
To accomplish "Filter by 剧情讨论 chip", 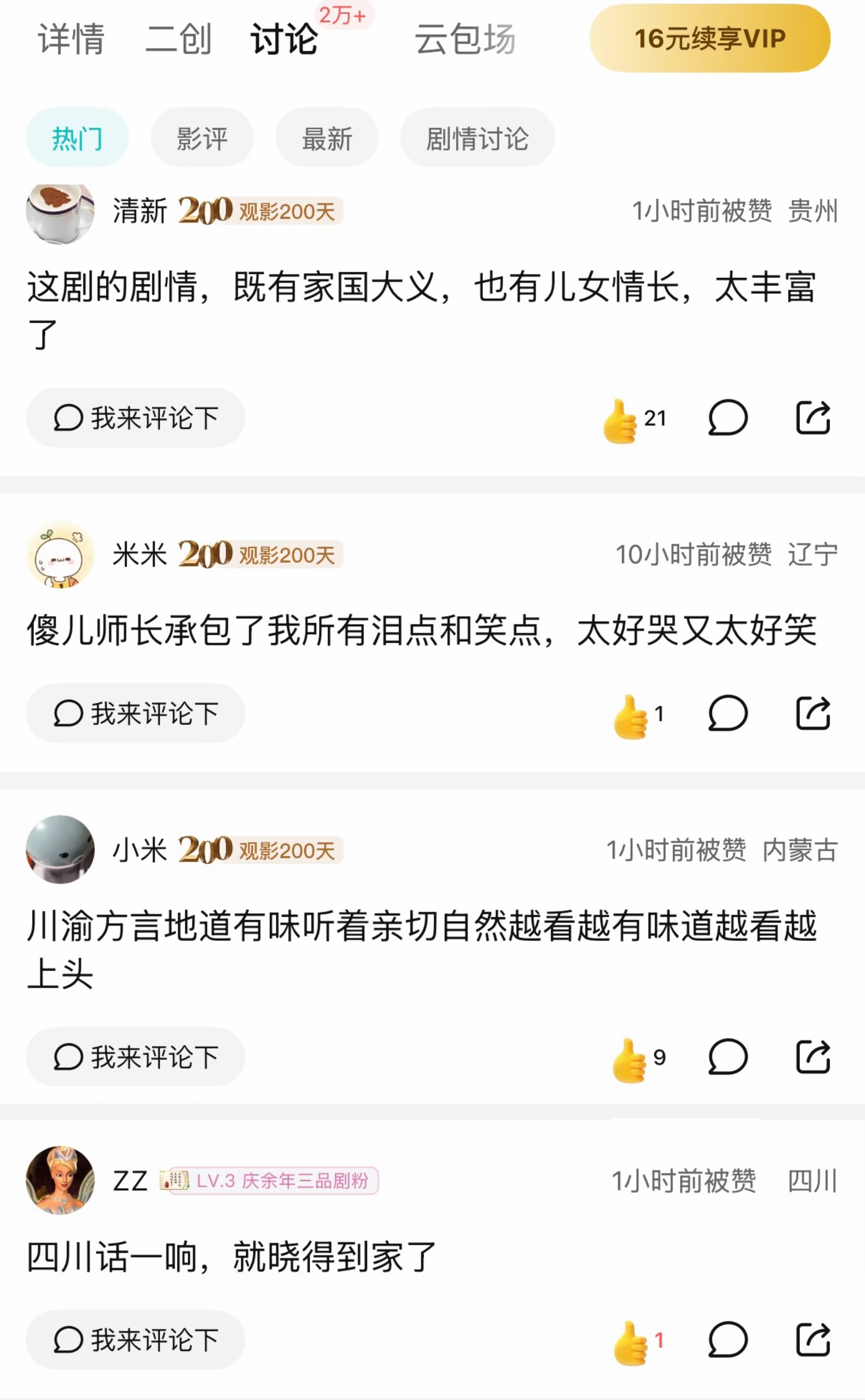I will pos(477,138).
